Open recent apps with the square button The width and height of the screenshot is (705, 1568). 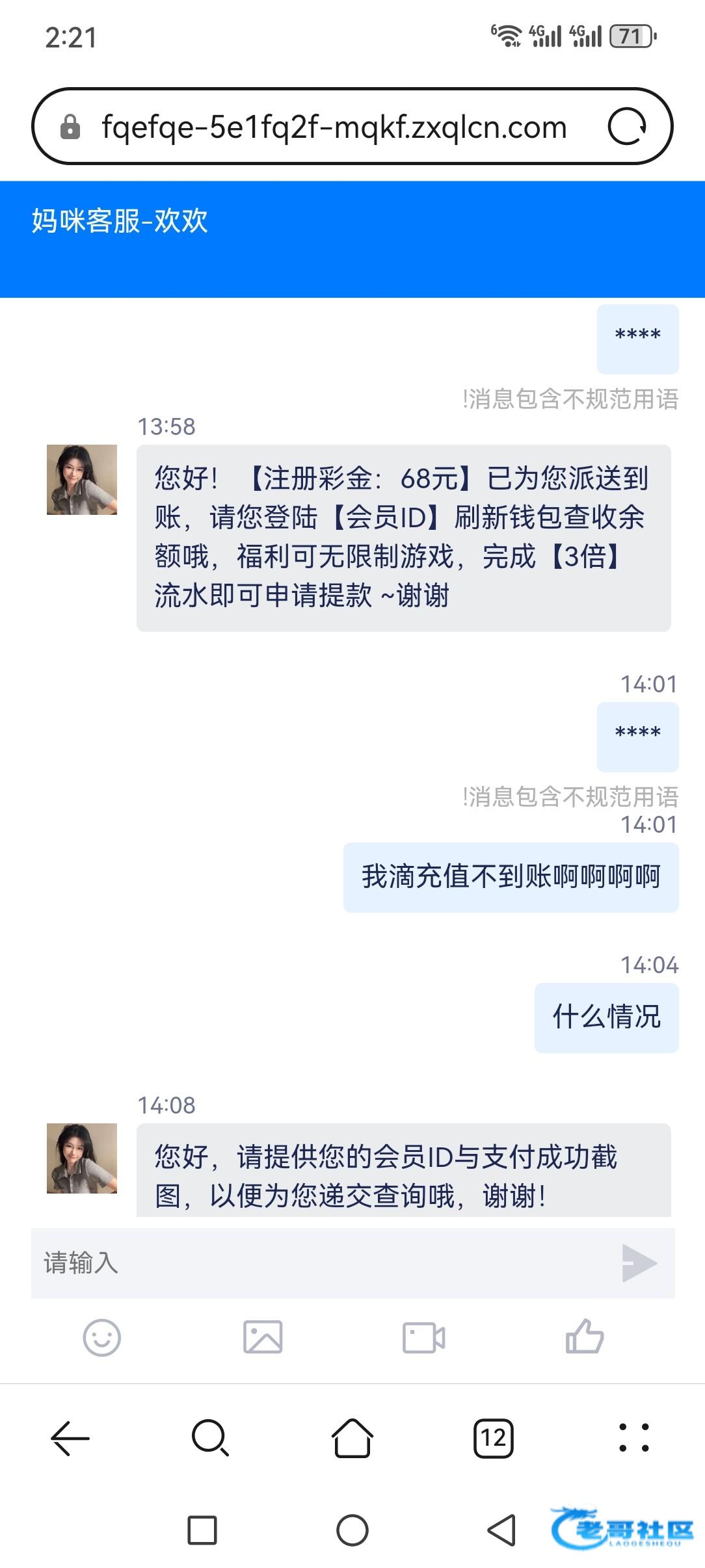point(202,1530)
